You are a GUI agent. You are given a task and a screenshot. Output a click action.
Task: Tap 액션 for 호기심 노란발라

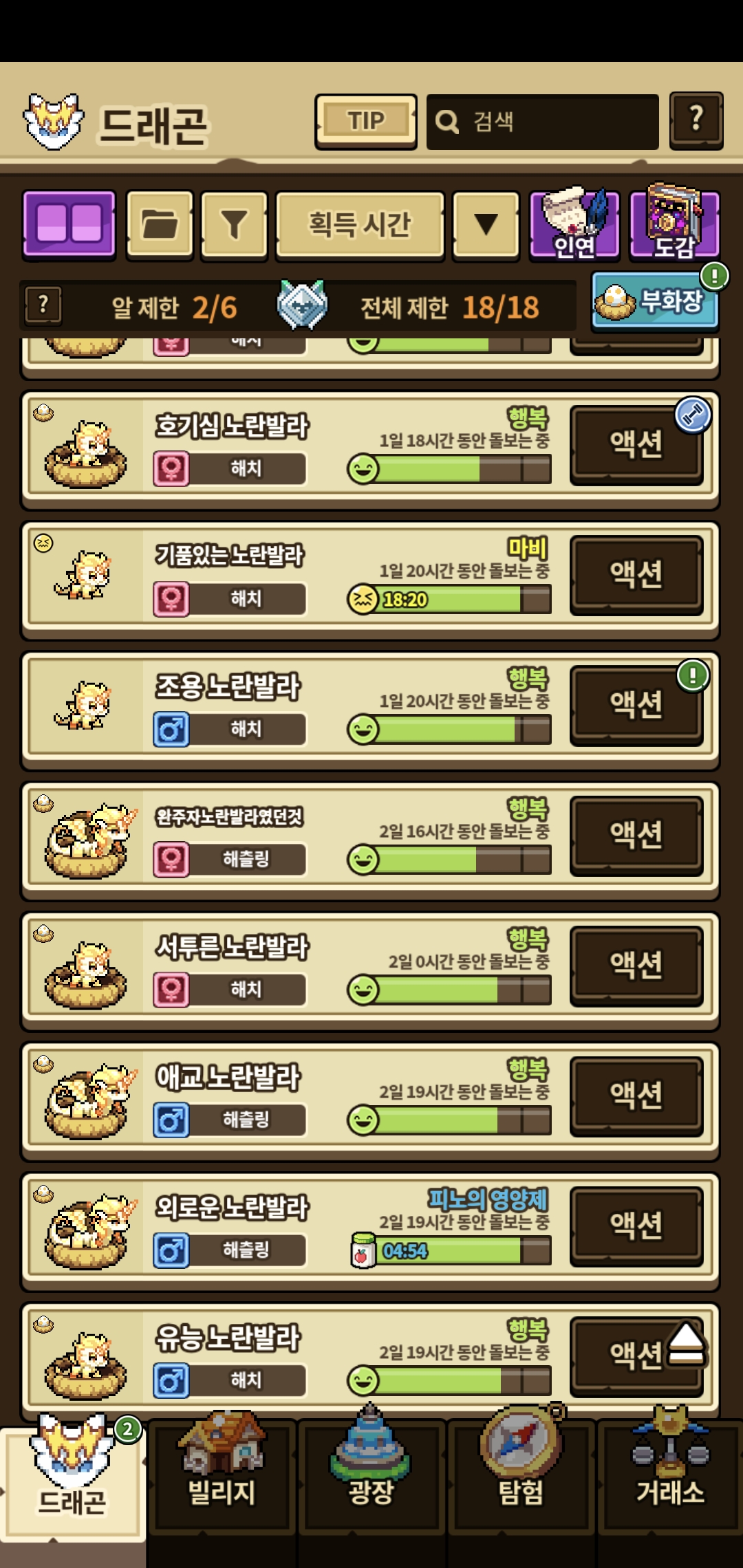(636, 444)
